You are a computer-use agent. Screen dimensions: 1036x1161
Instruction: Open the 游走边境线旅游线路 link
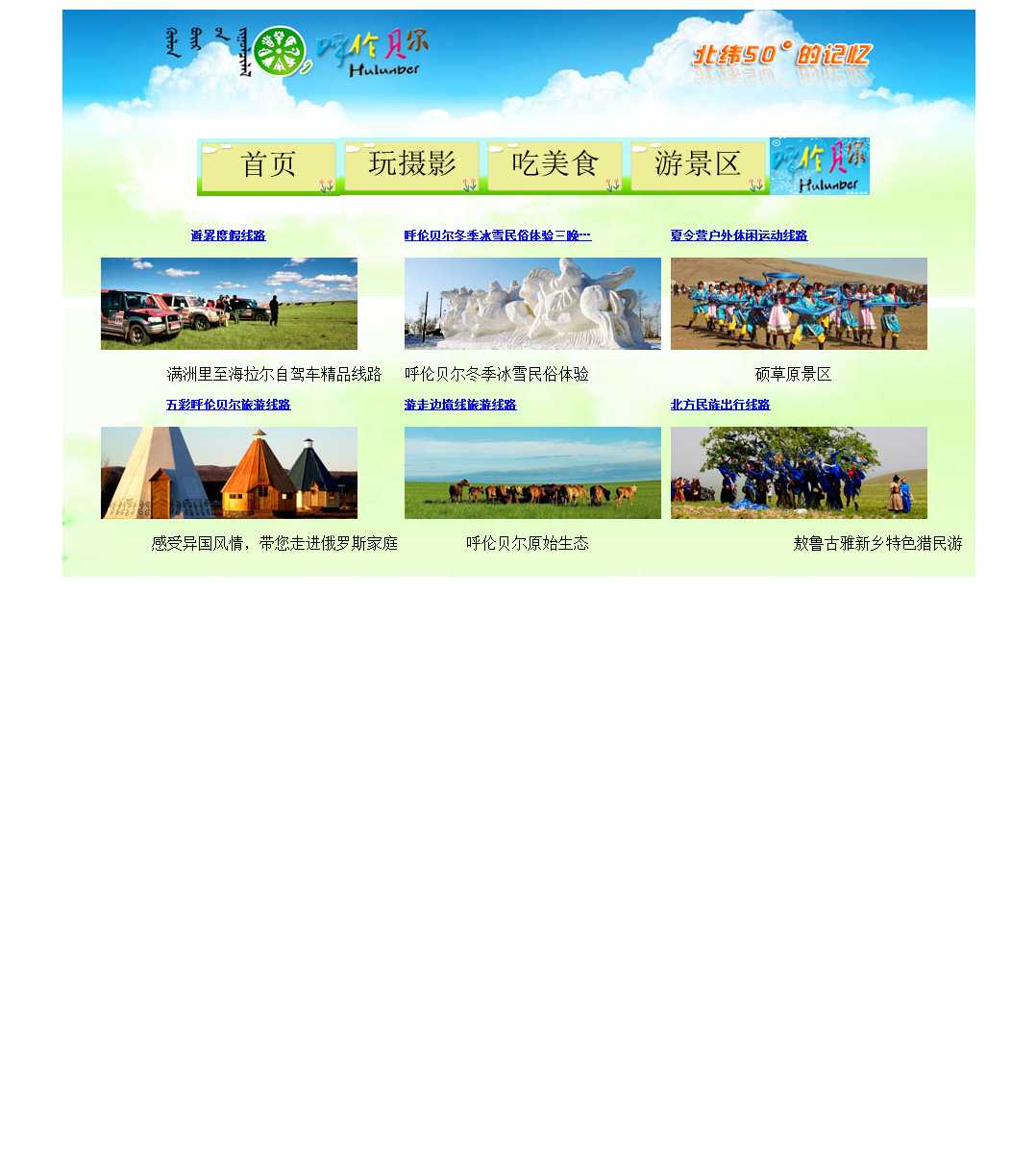[x=459, y=405]
